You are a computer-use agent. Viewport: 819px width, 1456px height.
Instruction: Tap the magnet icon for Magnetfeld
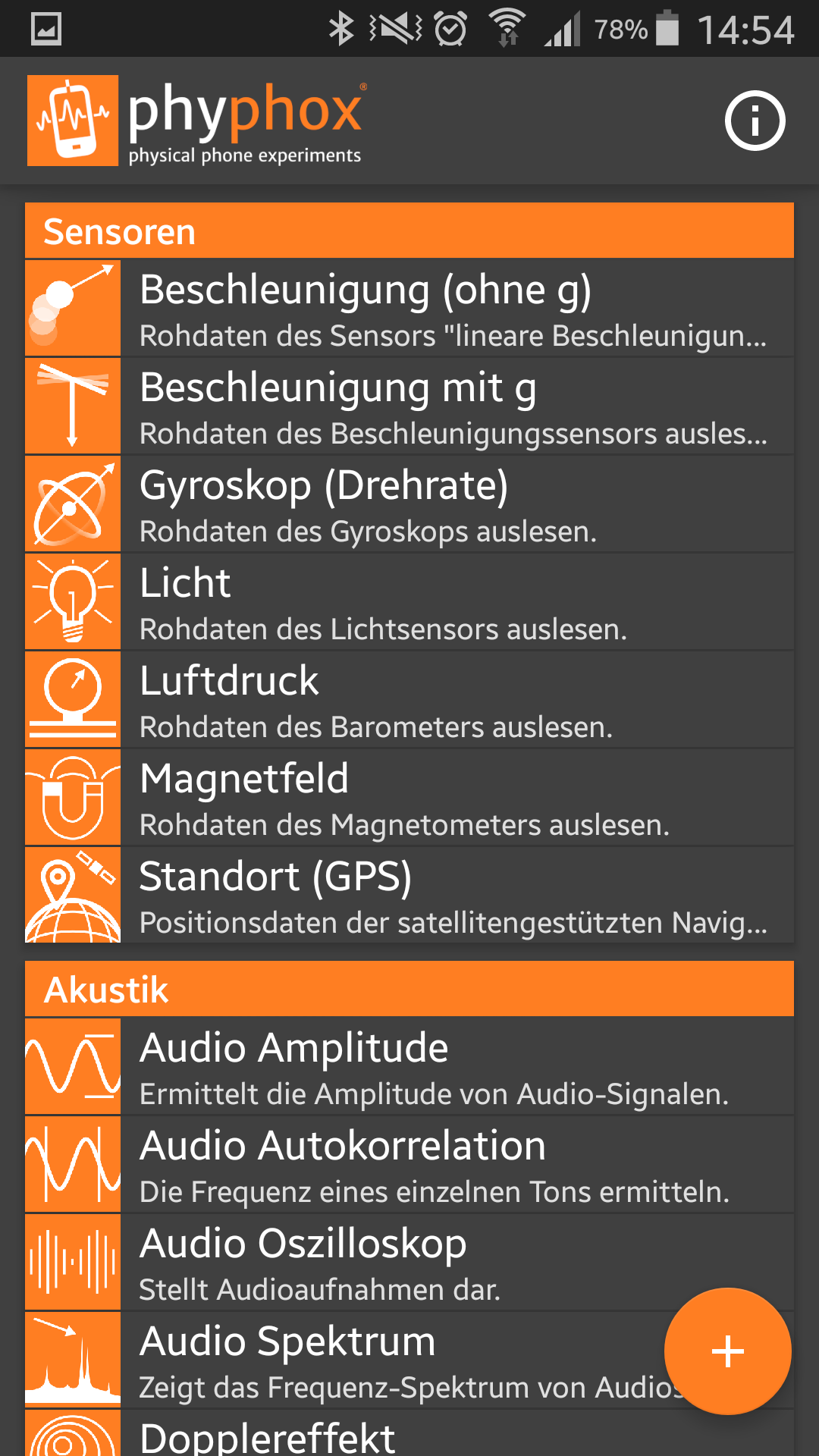coord(73,797)
